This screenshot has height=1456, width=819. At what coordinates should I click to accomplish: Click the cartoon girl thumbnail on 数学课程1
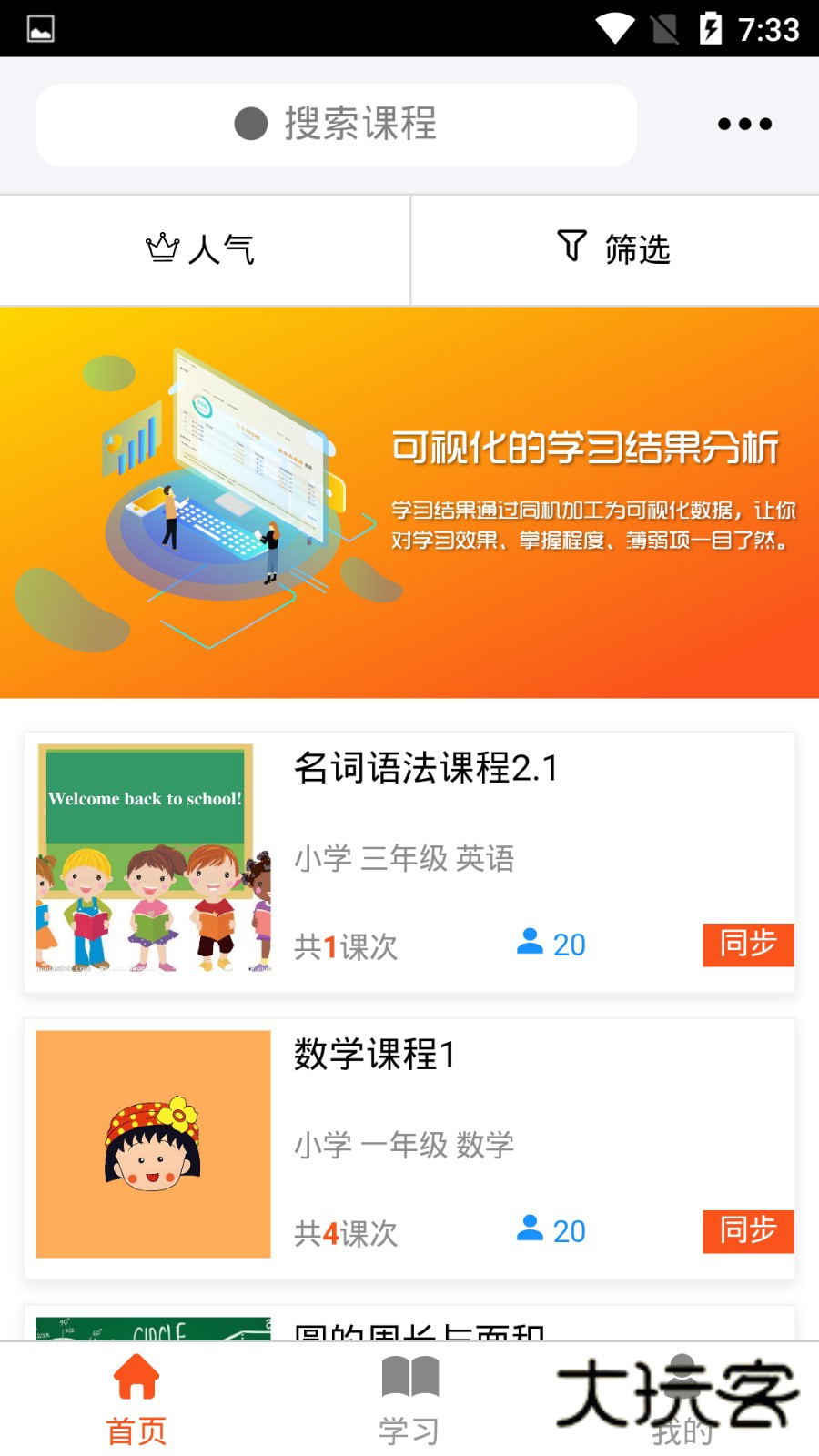tap(152, 1142)
